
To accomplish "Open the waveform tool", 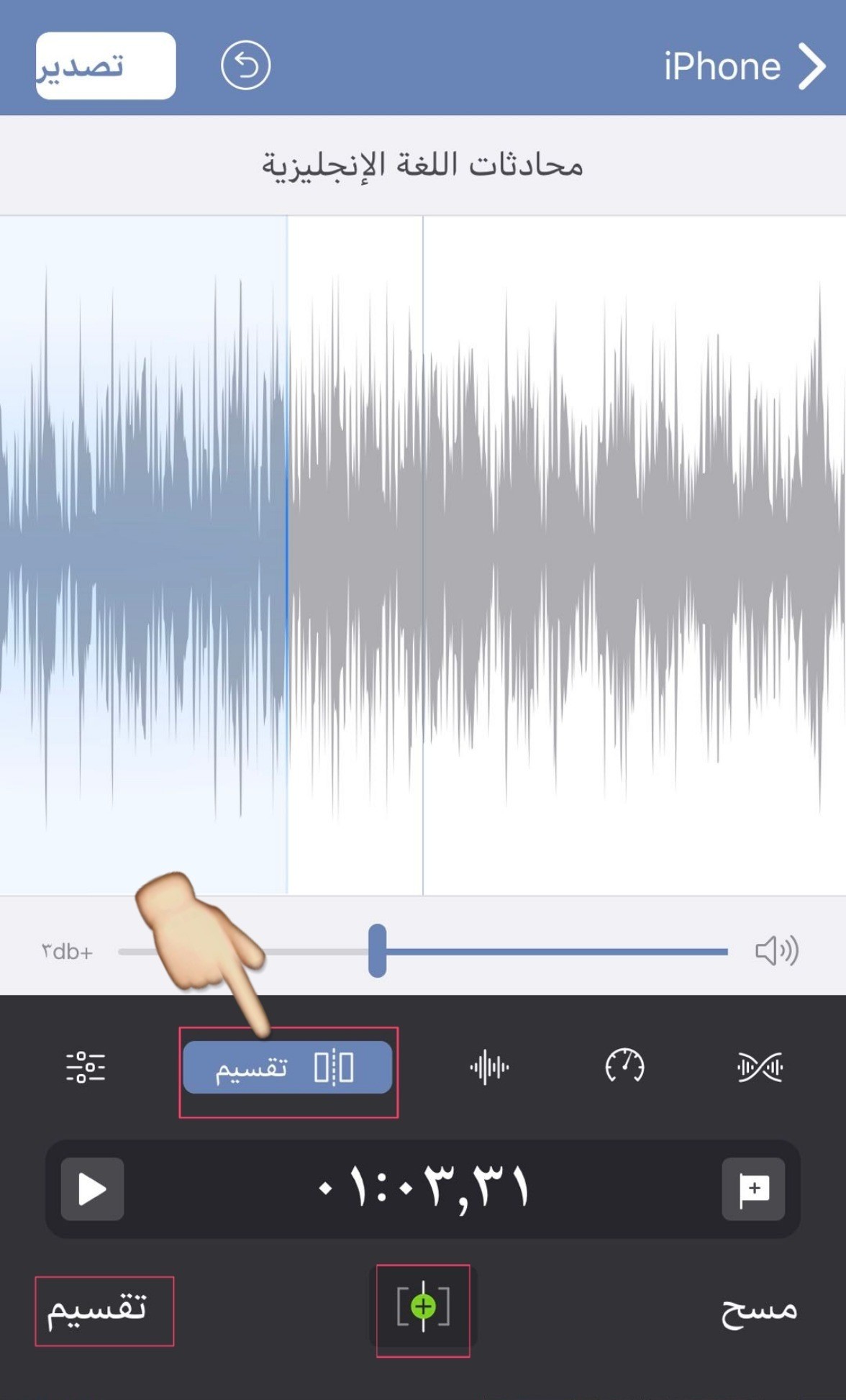I will tap(489, 1067).
